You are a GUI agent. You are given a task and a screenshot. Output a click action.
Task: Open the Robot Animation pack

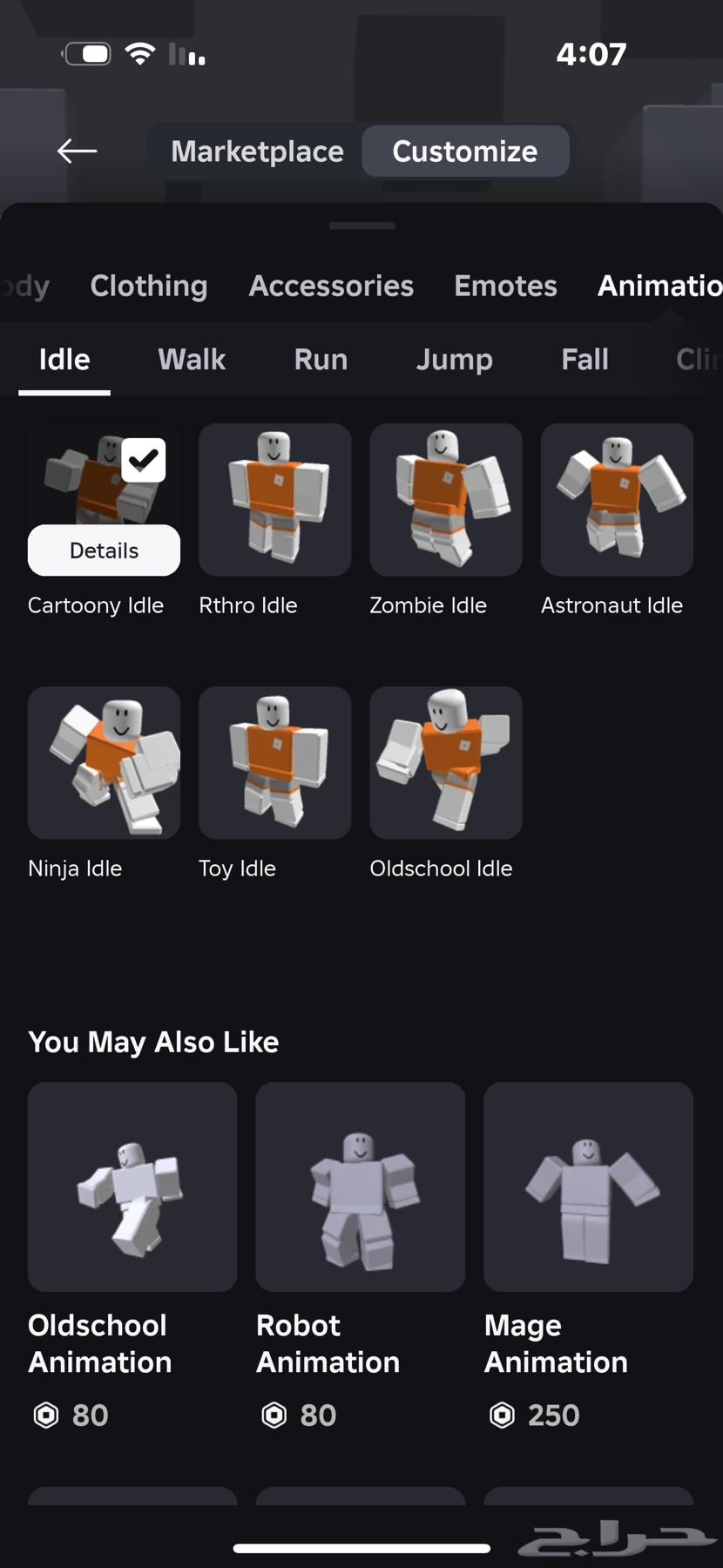360,1186
